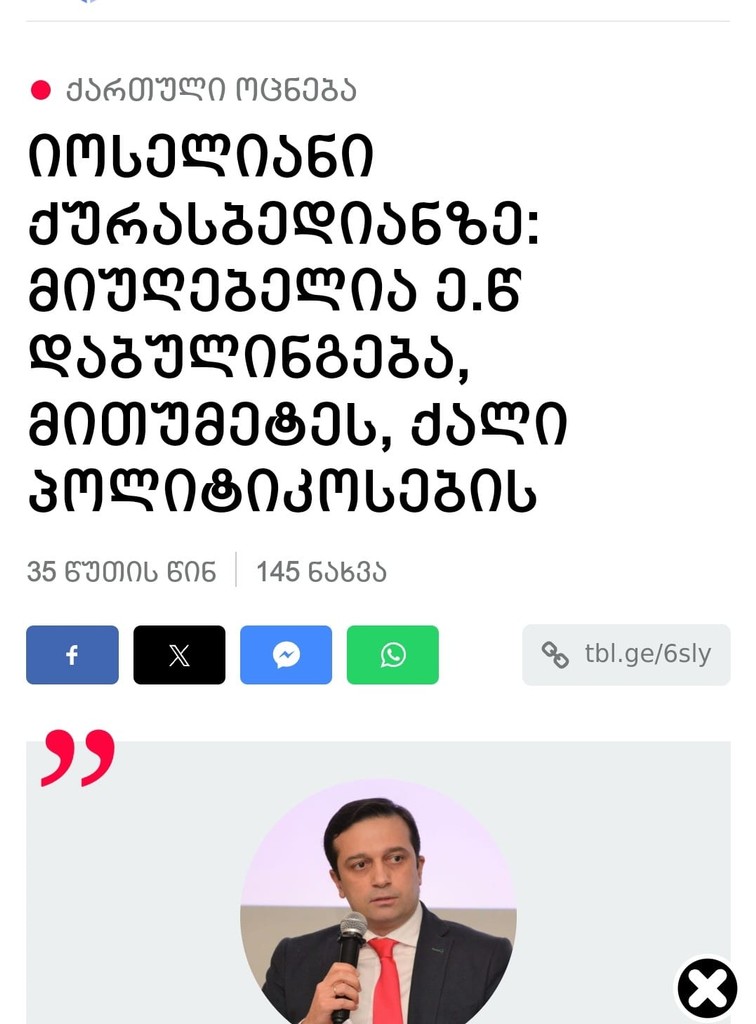Close the overlay with the X button
Image resolution: width=756 pixels, height=1024 pixels.
click(707, 988)
